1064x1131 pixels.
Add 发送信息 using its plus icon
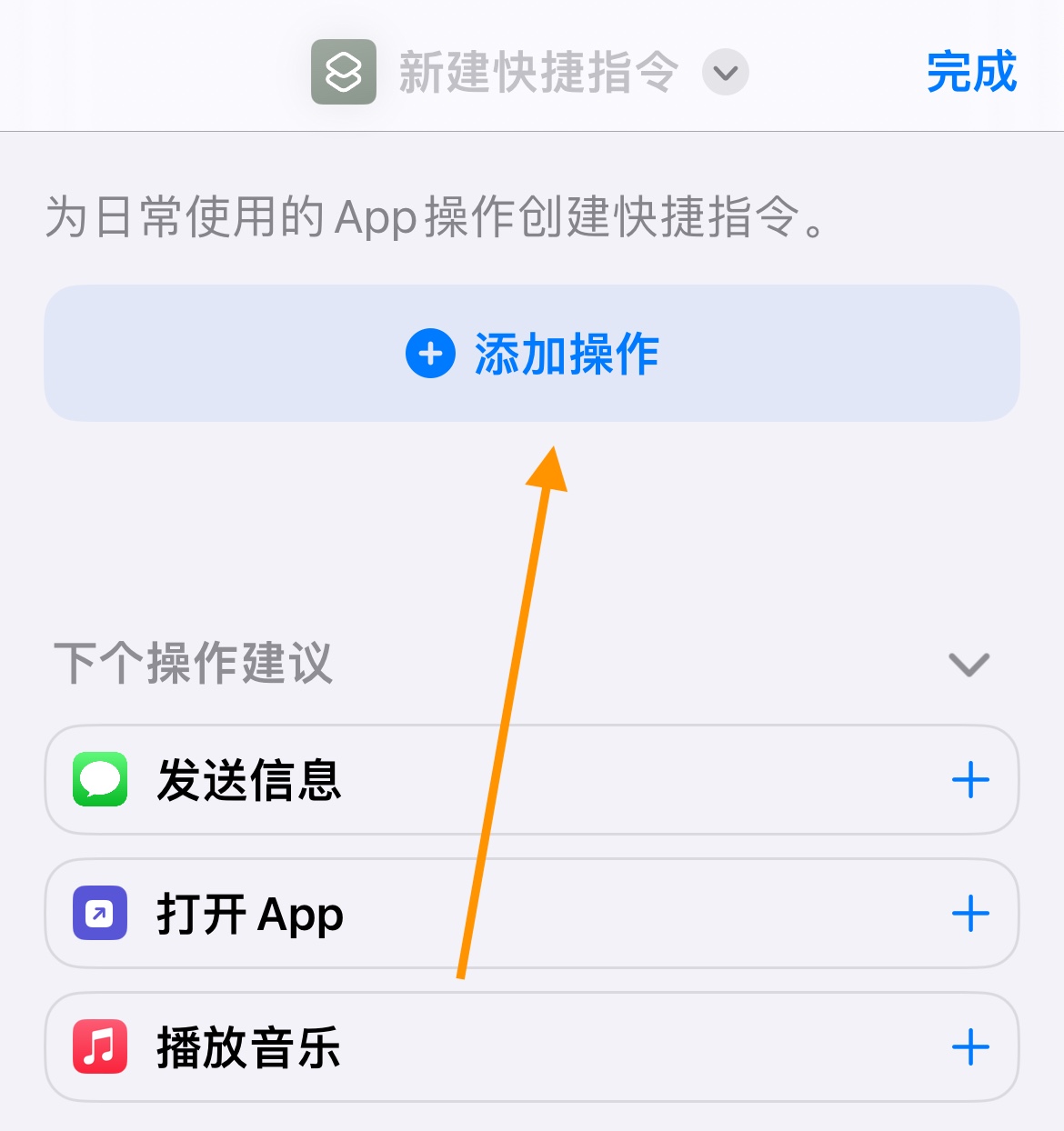click(x=969, y=780)
